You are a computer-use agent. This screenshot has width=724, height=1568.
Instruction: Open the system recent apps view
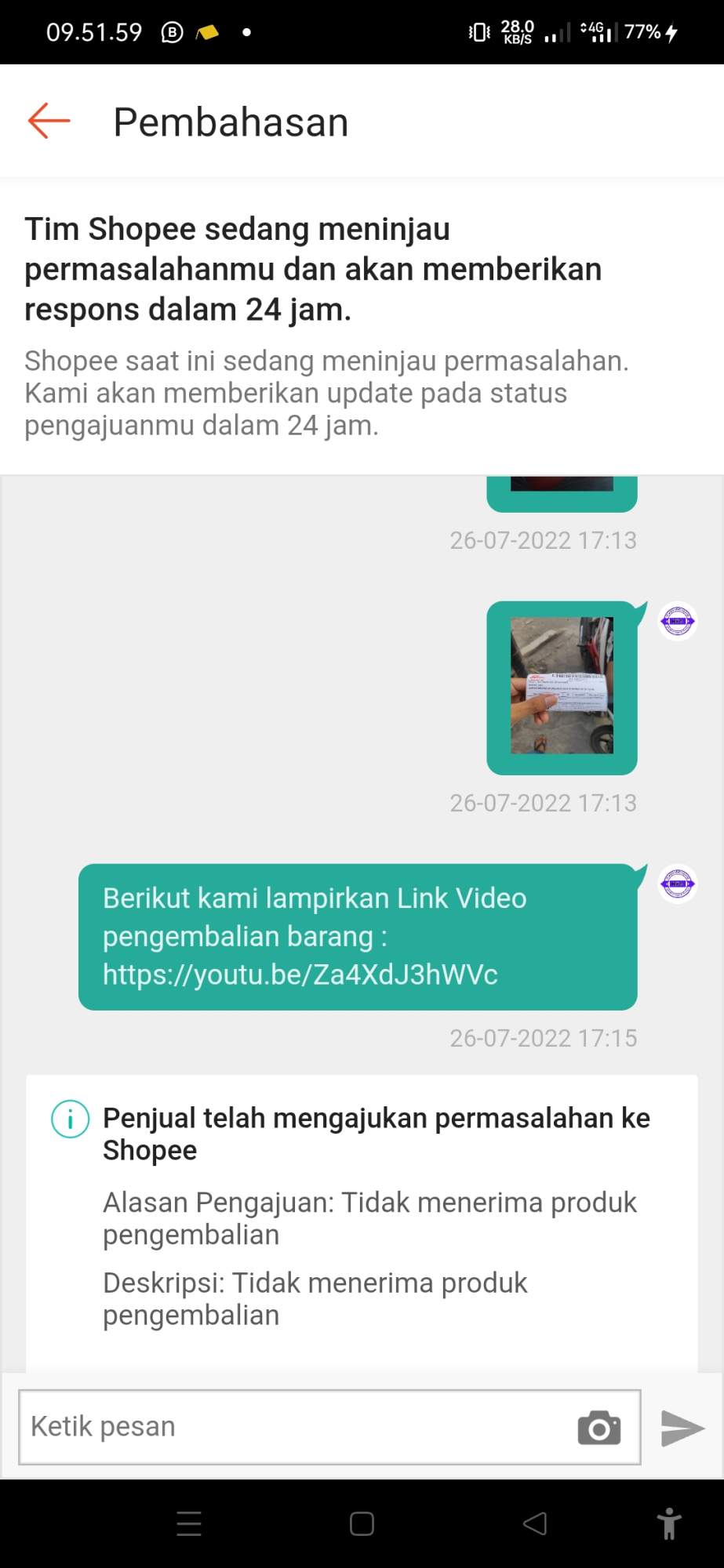click(x=189, y=1523)
